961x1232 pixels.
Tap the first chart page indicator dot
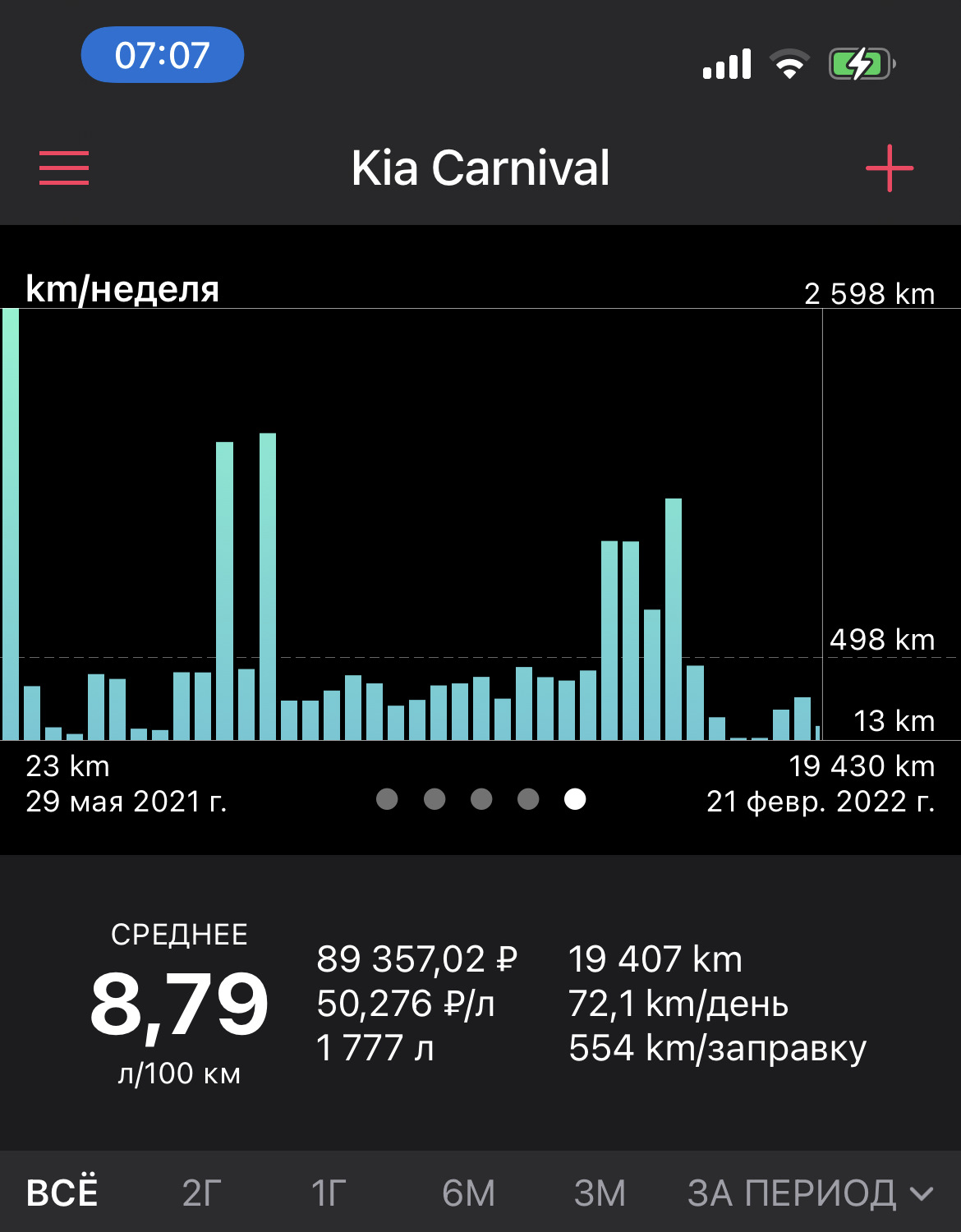pos(387,799)
